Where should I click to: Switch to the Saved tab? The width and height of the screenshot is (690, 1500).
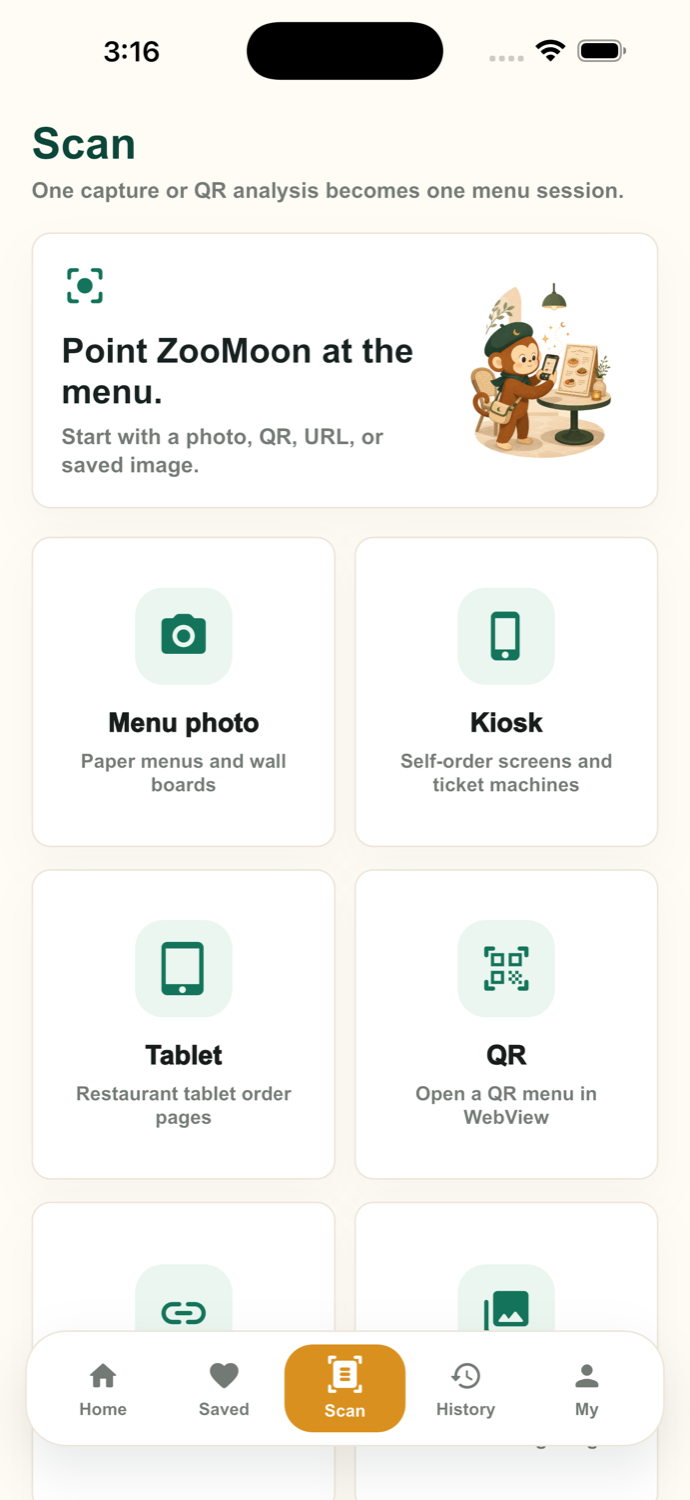224,1389
